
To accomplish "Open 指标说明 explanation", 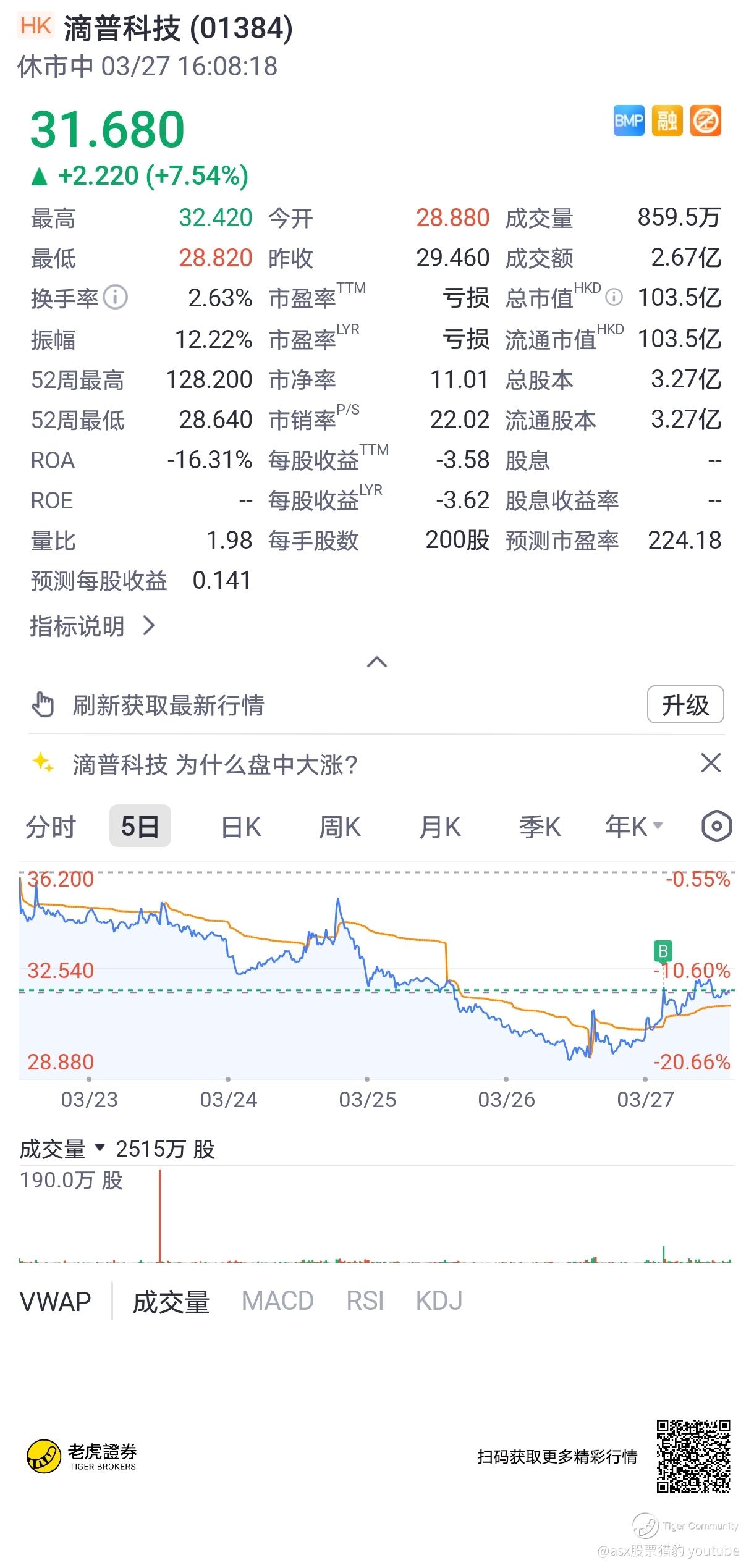I will [92, 626].
